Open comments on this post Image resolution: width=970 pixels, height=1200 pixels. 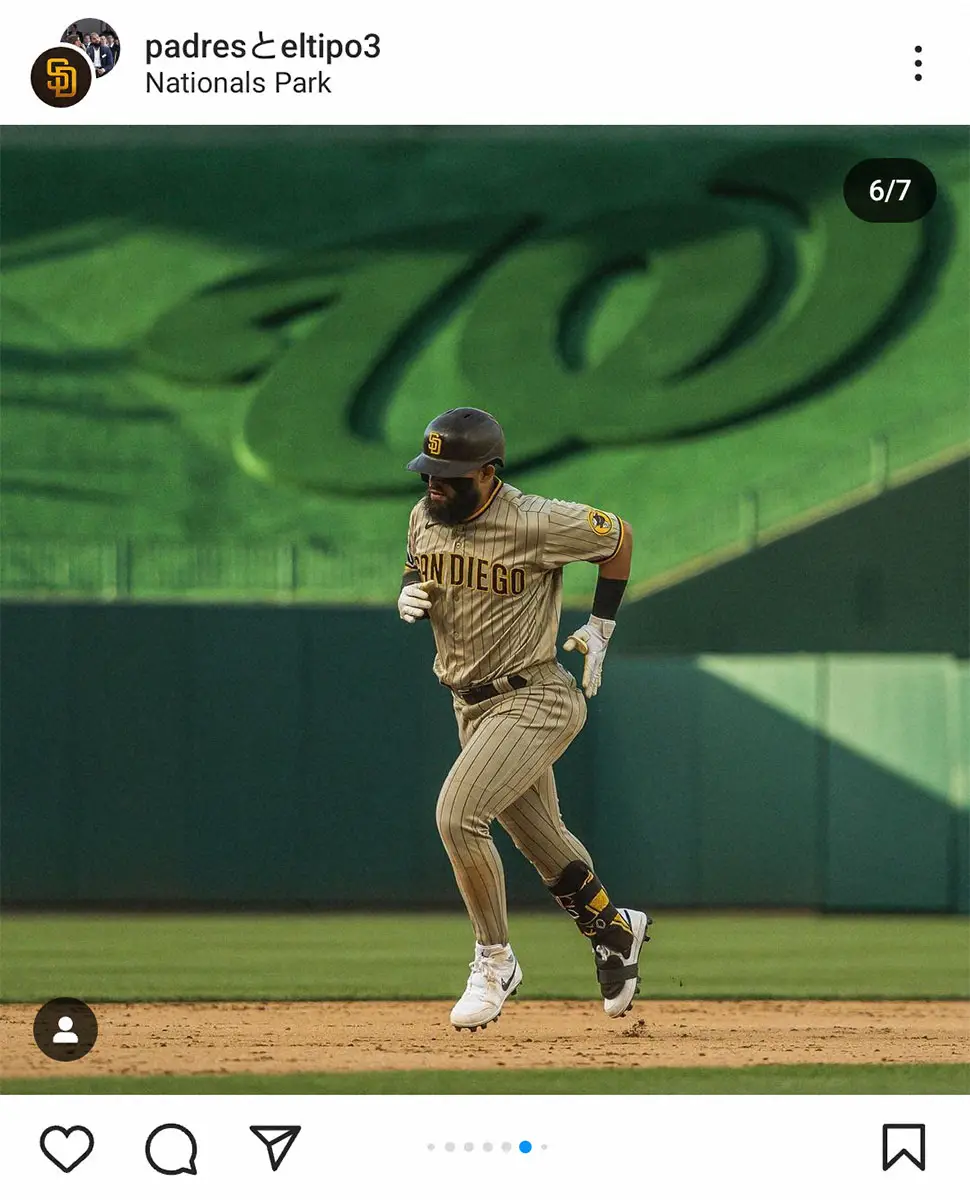171,1148
